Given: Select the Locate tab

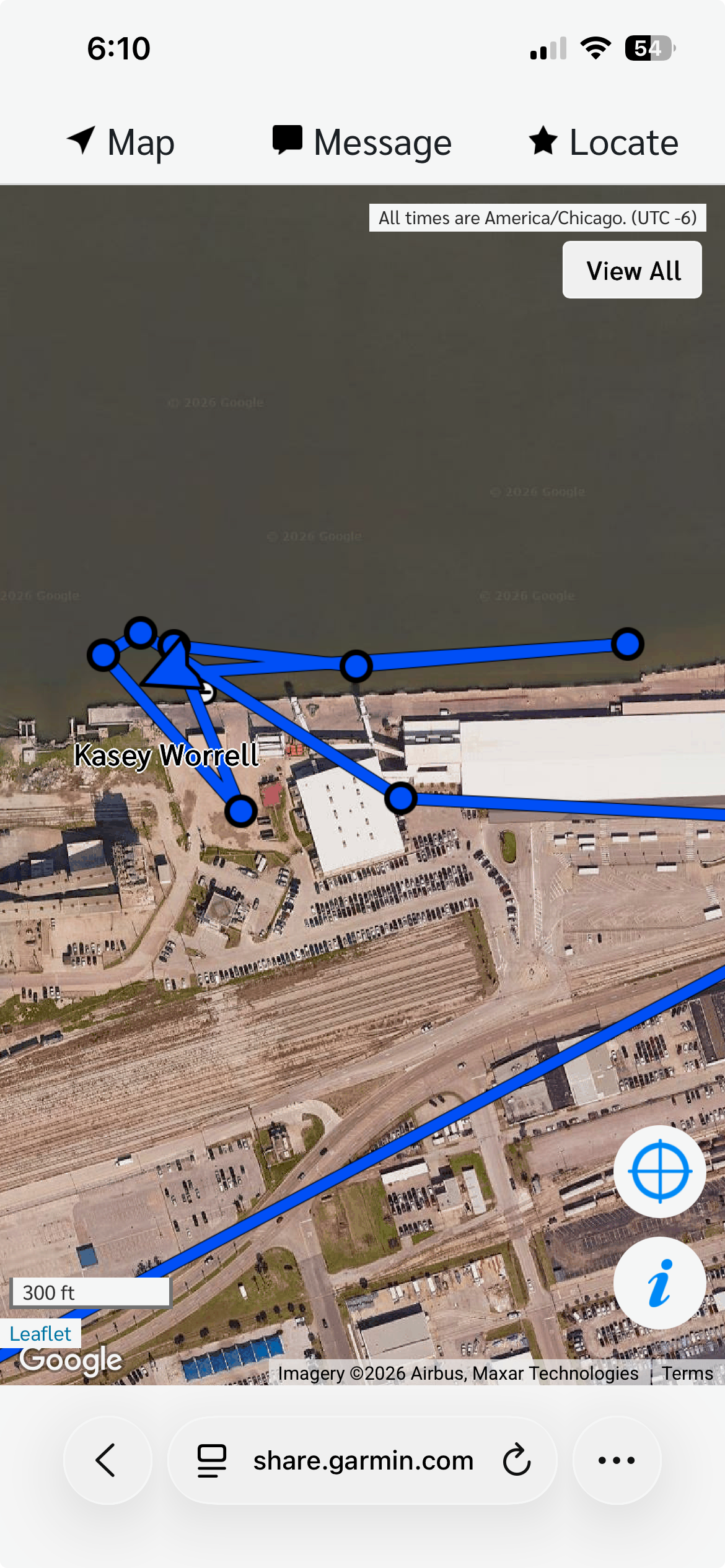Looking at the screenshot, I should pyautogui.click(x=604, y=142).
